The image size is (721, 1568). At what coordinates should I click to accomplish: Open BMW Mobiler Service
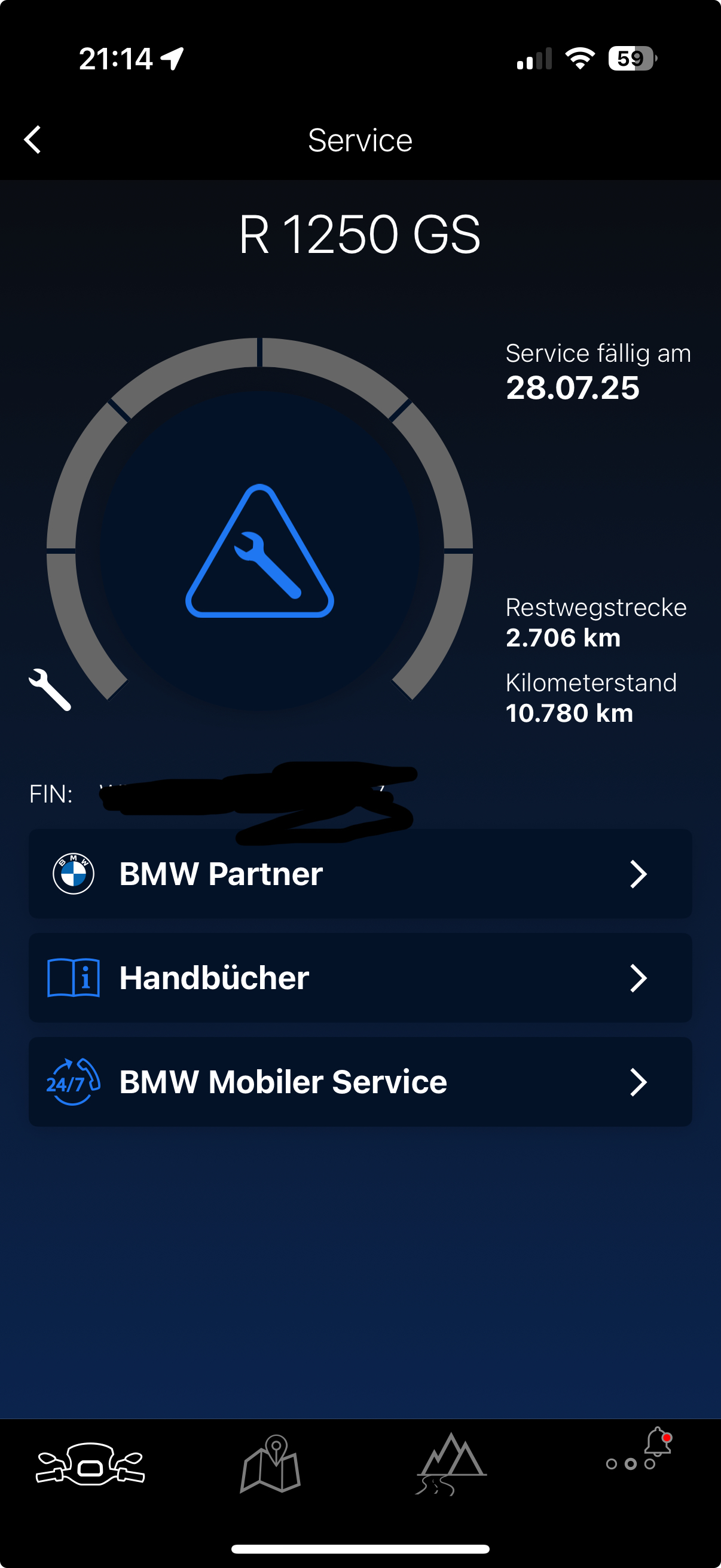click(x=360, y=1082)
